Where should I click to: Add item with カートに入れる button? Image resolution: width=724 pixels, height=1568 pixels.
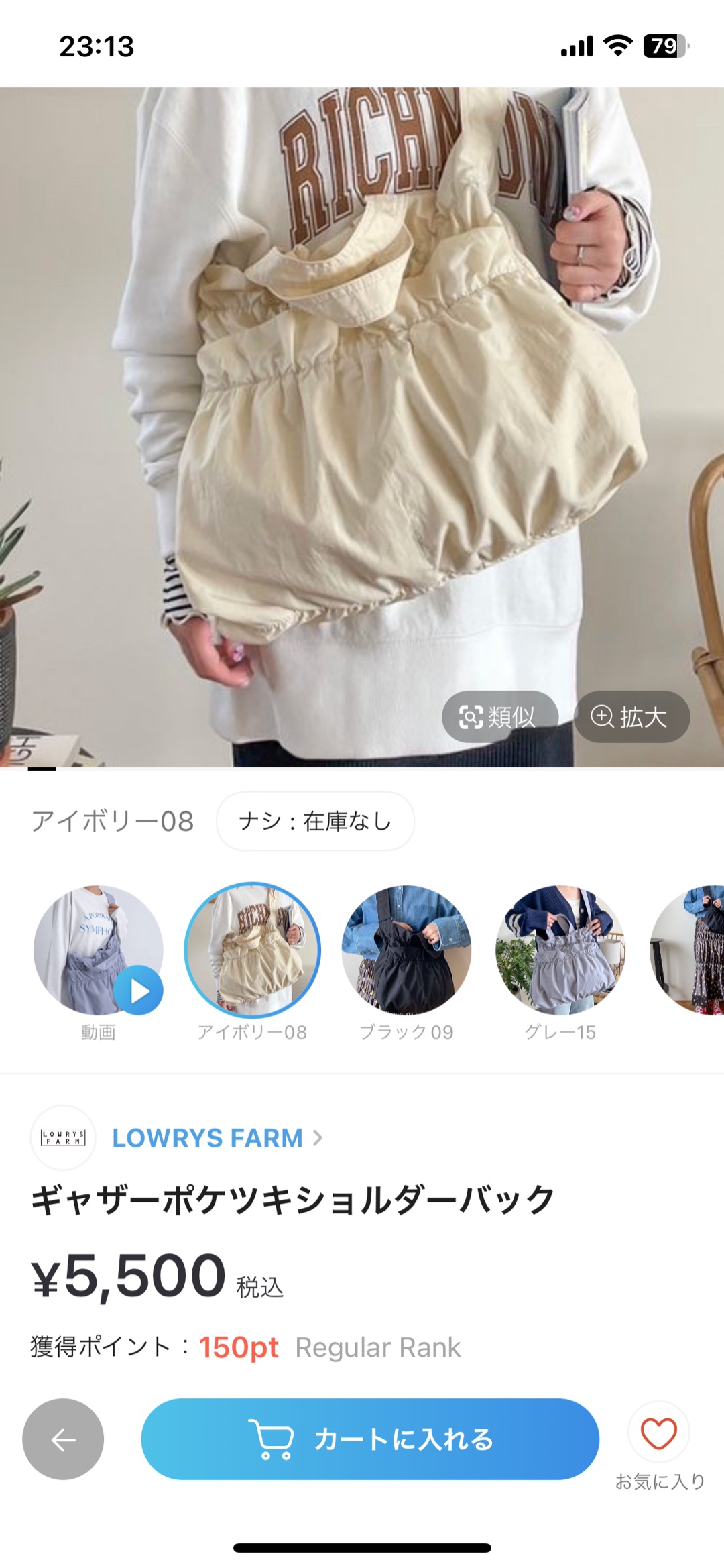[370, 1439]
